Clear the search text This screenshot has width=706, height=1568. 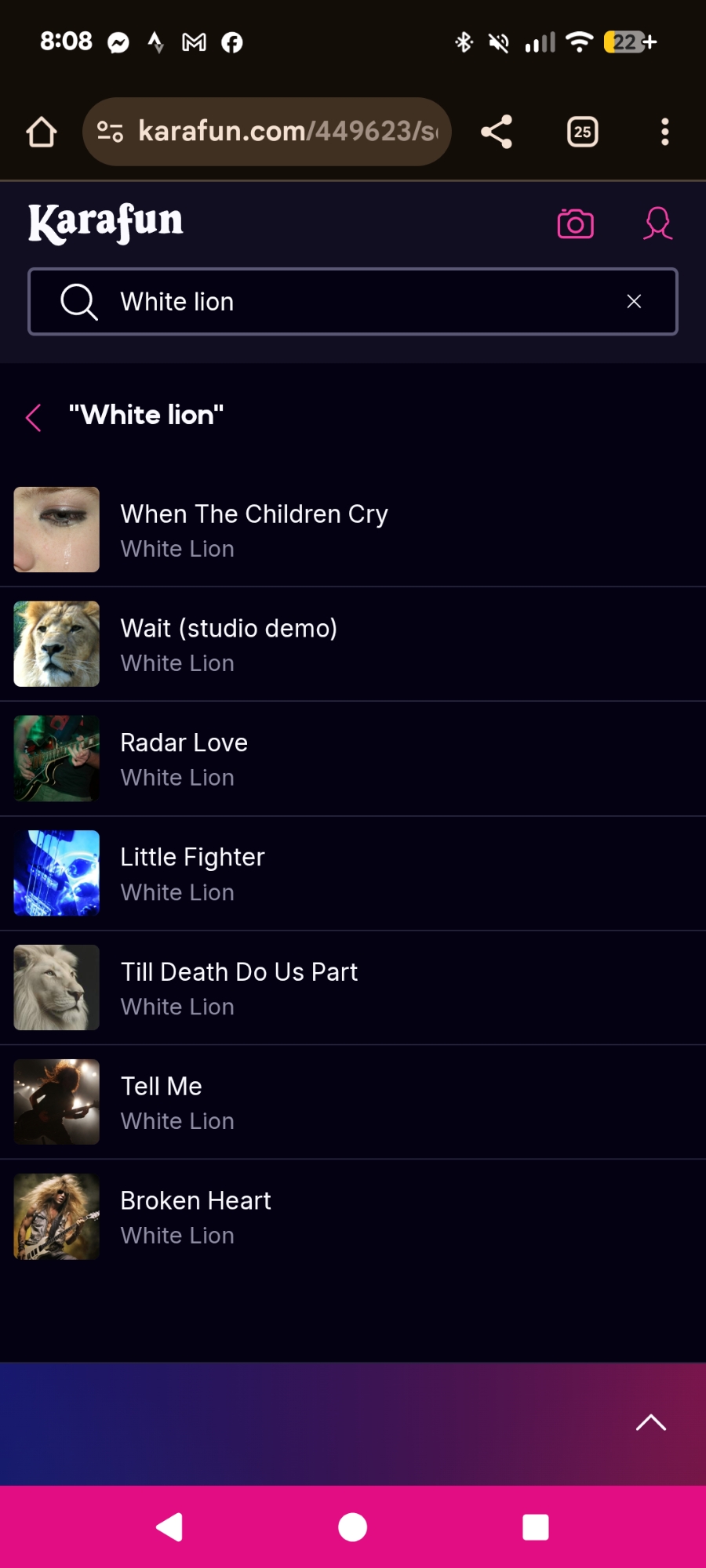click(634, 302)
